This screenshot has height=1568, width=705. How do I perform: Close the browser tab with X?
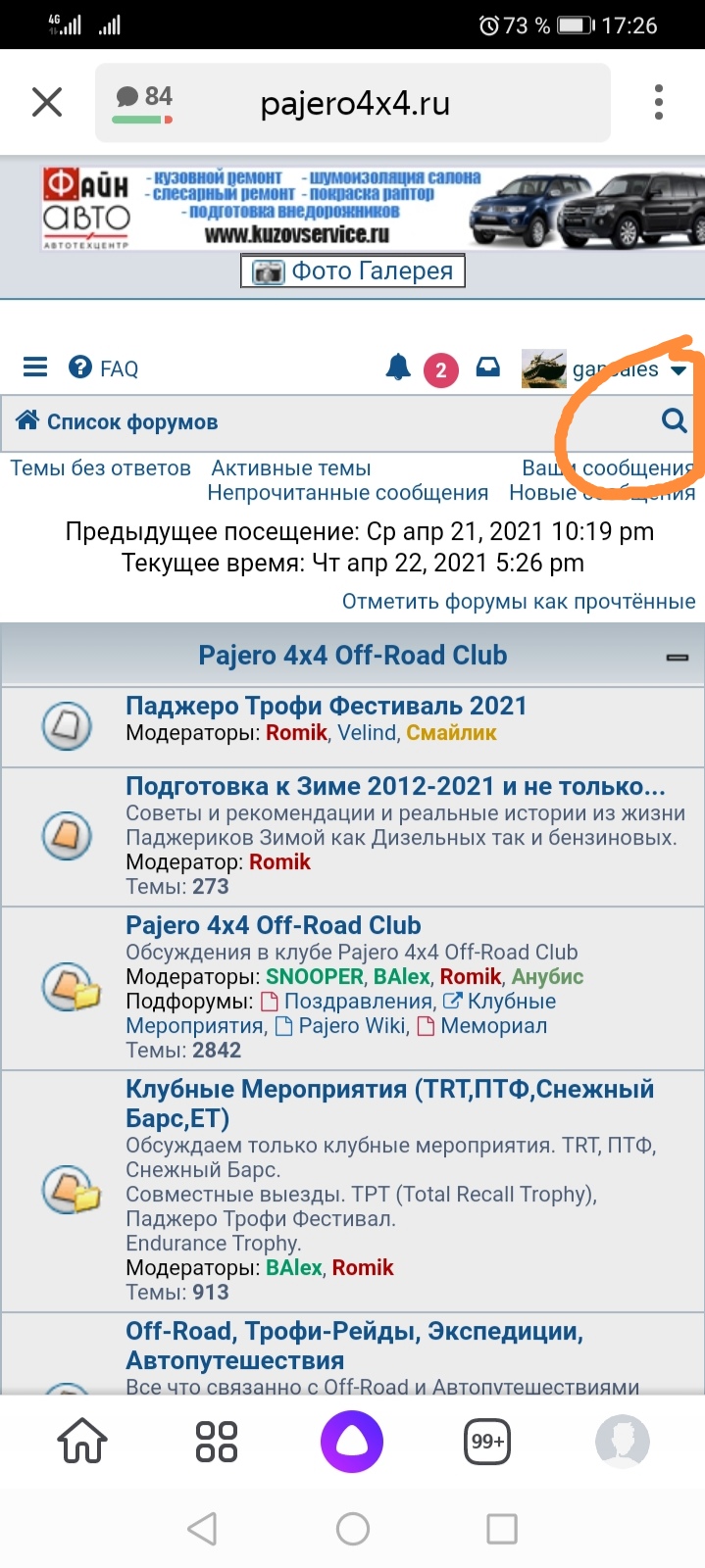(x=47, y=102)
